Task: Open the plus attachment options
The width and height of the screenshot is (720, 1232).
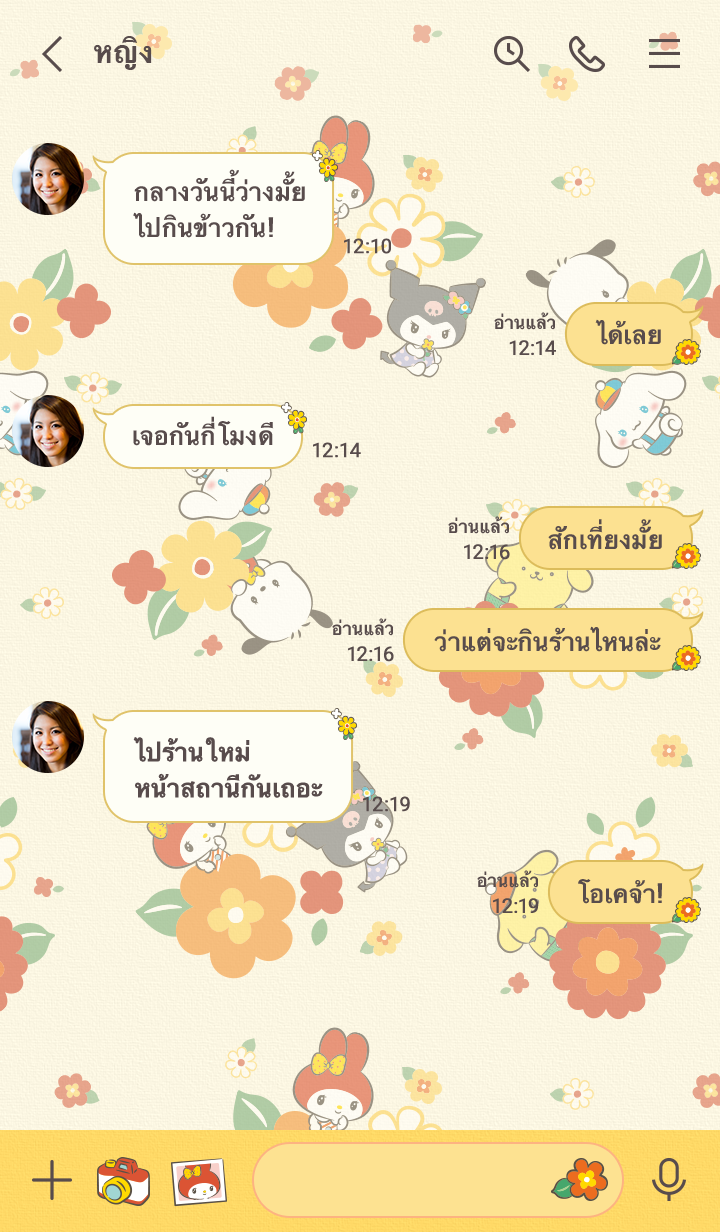Action: click(x=52, y=1181)
